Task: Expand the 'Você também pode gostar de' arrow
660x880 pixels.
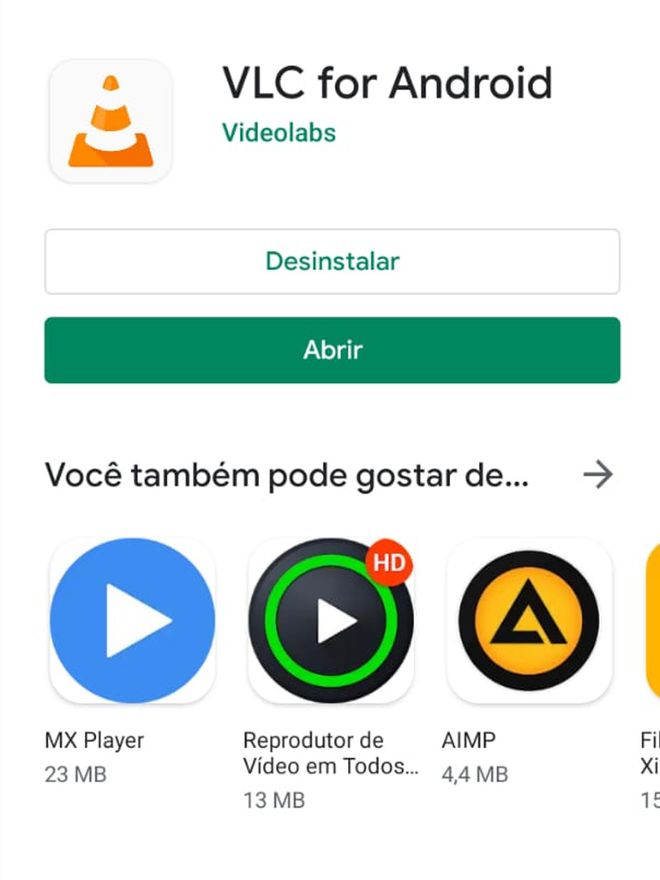Action: pyautogui.click(x=597, y=475)
